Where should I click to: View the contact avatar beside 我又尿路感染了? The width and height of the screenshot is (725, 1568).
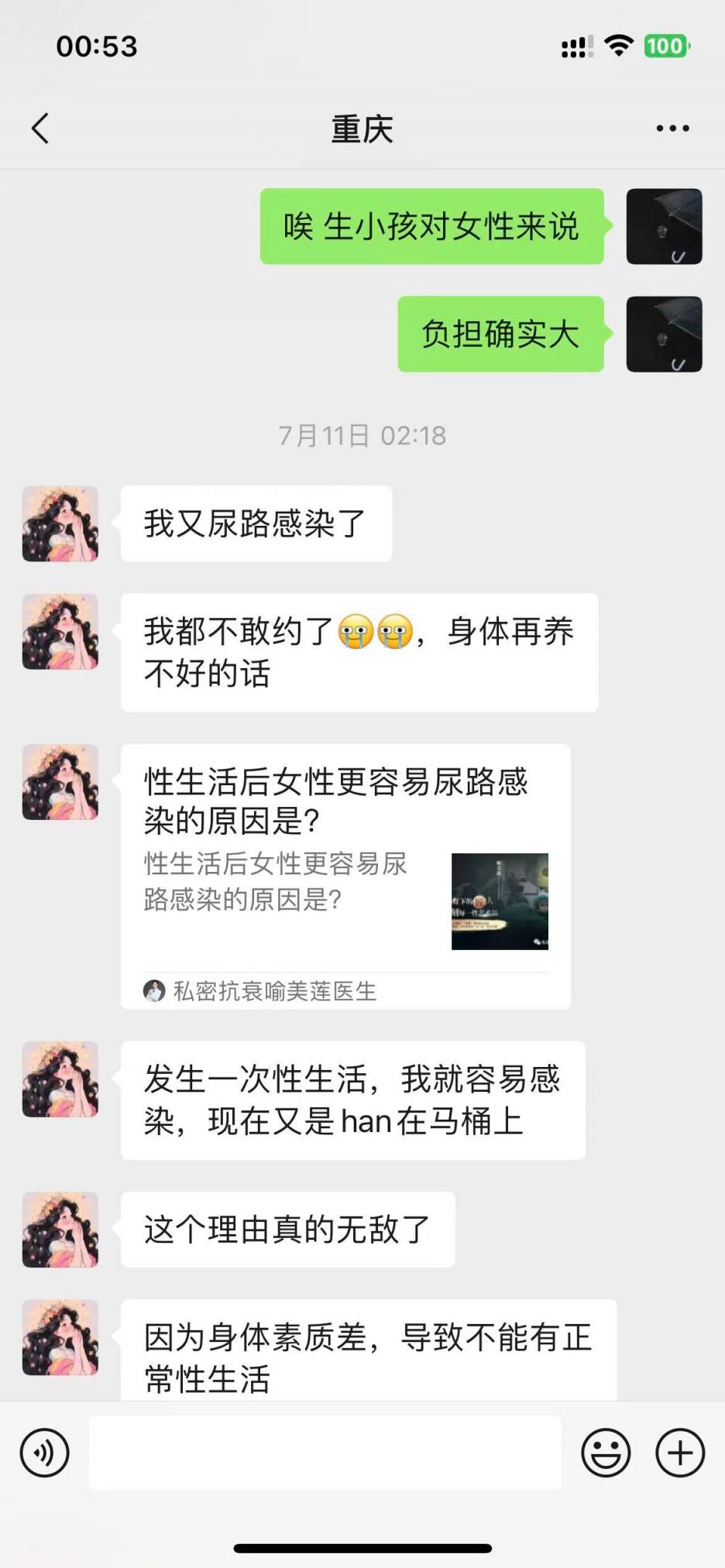[x=60, y=523]
